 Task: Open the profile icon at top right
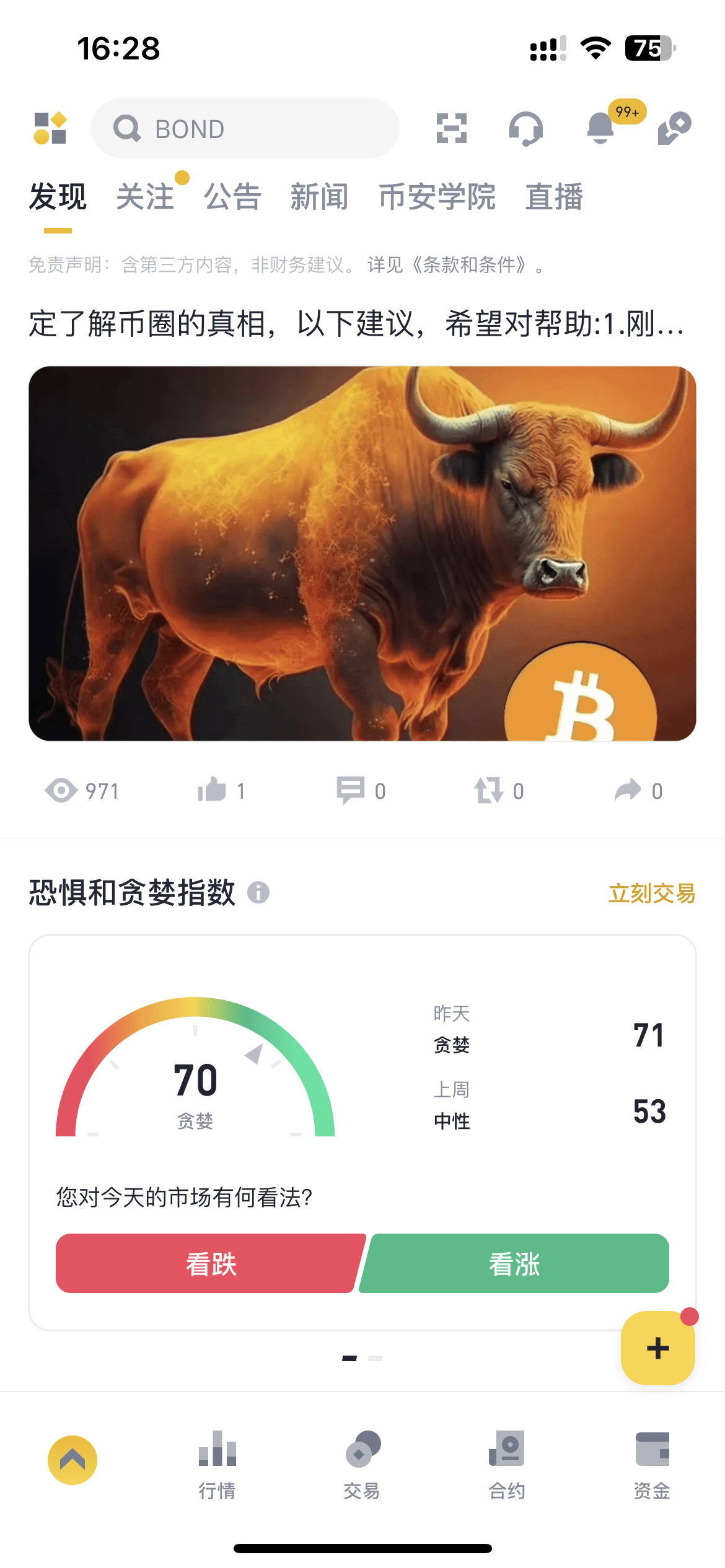point(675,128)
